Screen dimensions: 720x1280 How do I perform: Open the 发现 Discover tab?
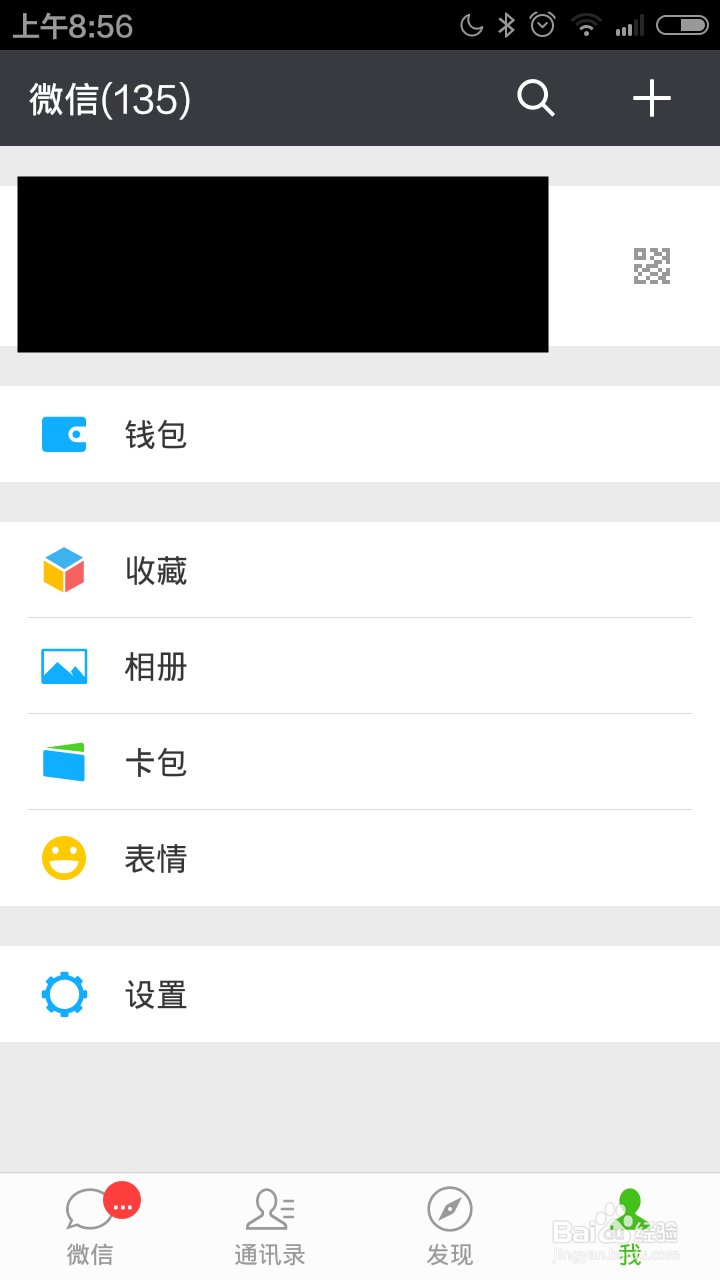coord(449,1225)
